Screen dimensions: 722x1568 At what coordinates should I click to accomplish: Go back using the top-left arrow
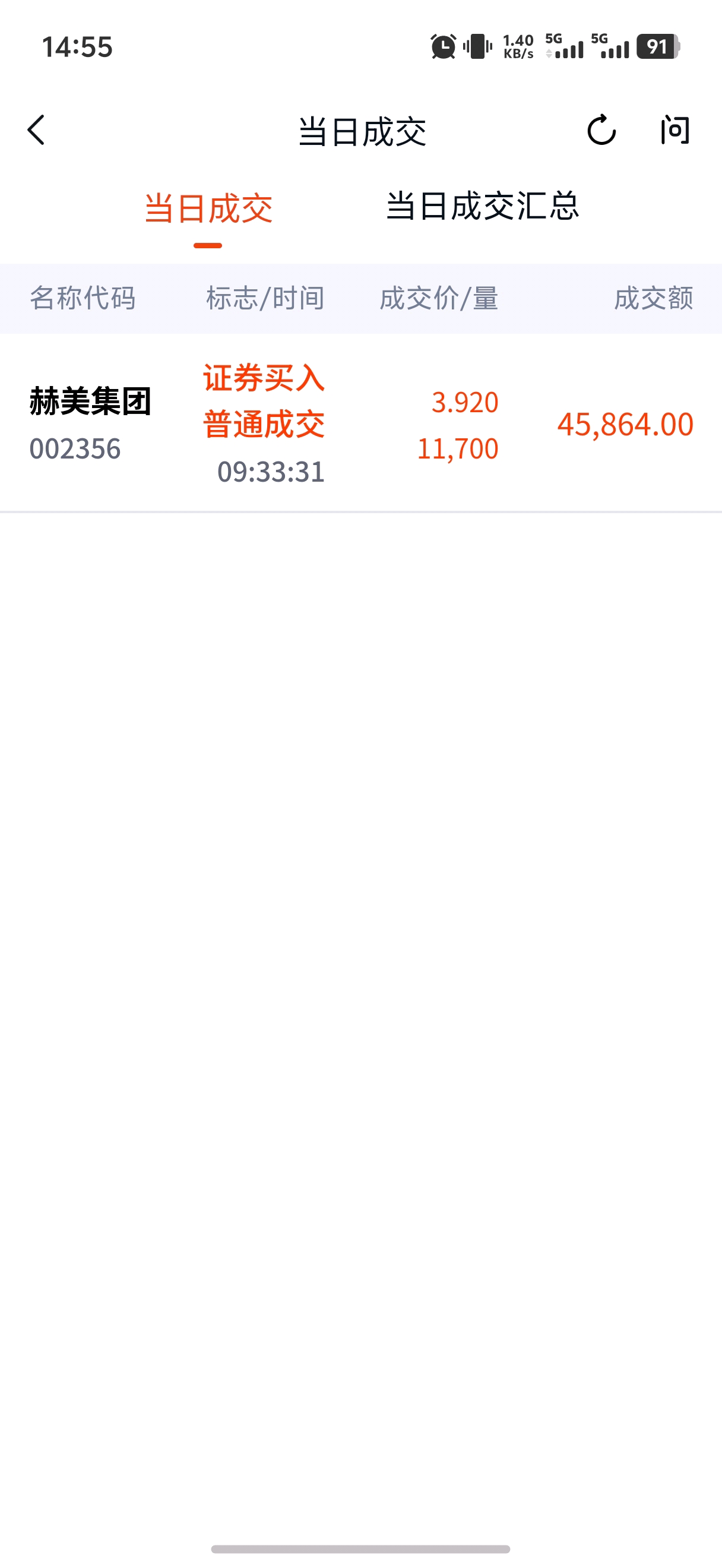point(36,129)
